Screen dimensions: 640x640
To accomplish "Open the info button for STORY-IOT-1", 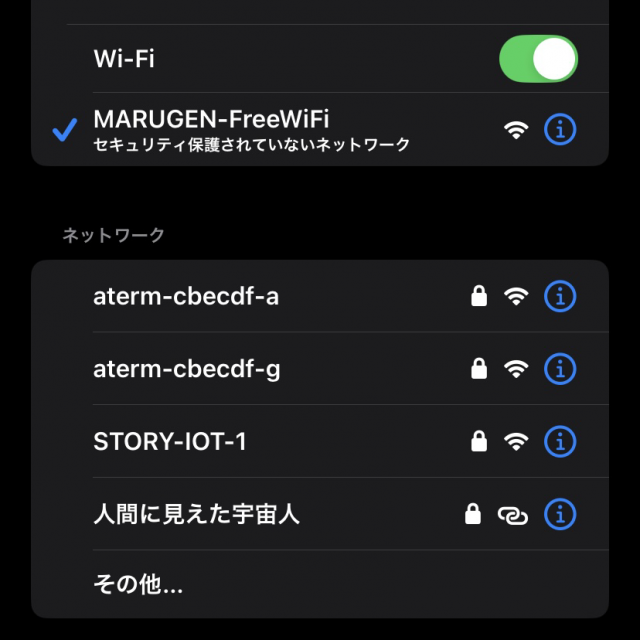I will pos(560,441).
